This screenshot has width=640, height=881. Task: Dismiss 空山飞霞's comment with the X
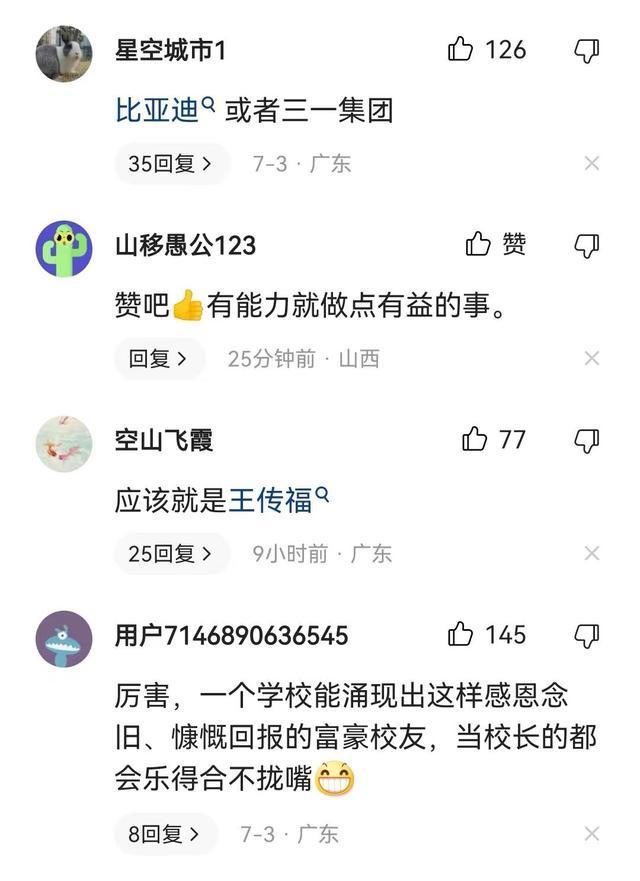pyautogui.click(x=592, y=554)
